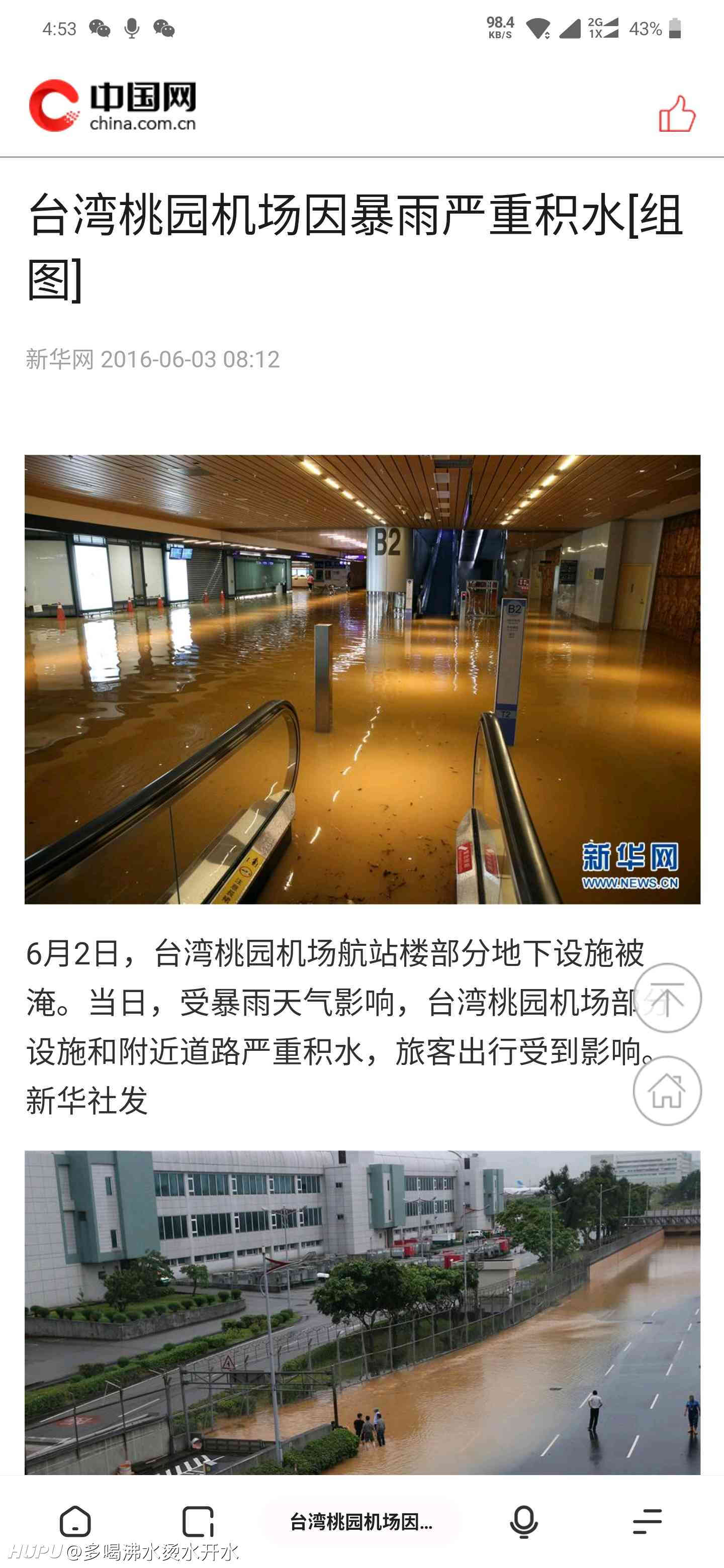The height and width of the screenshot is (1568, 724).
Task: Jump back to the top of the page
Action: 667,998
